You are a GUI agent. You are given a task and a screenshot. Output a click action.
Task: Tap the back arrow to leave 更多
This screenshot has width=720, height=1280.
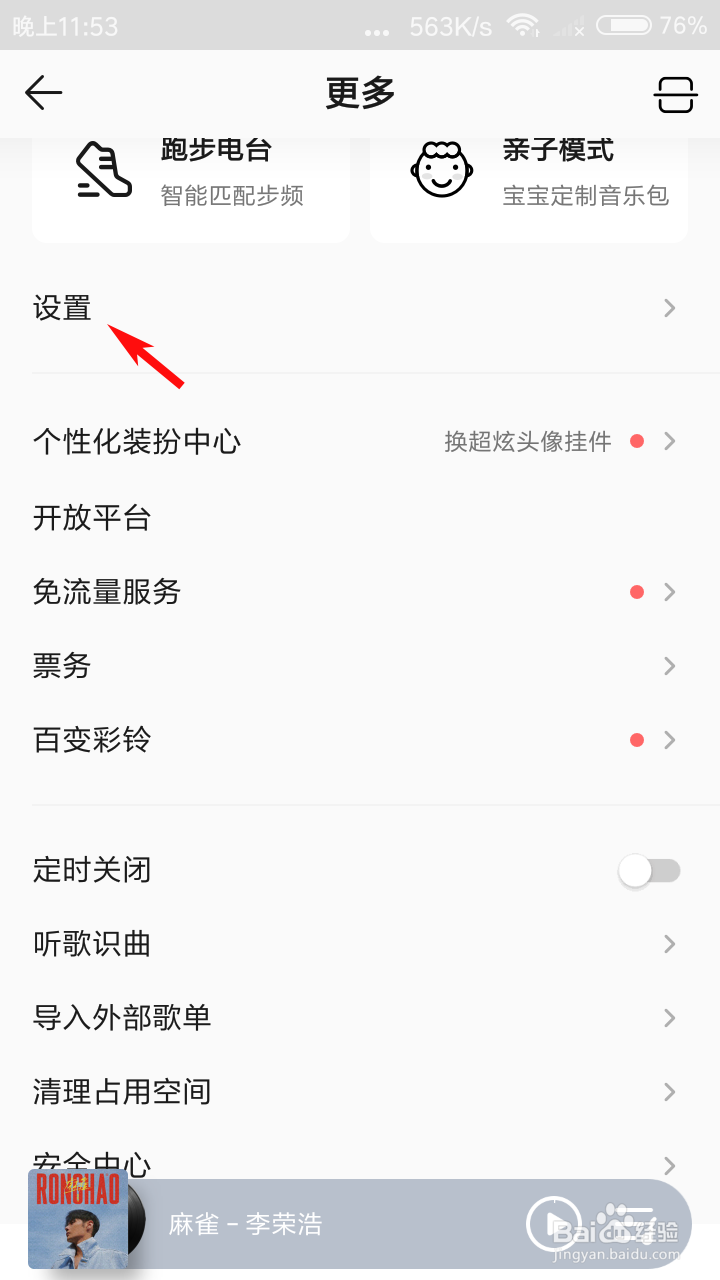pos(43,93)
